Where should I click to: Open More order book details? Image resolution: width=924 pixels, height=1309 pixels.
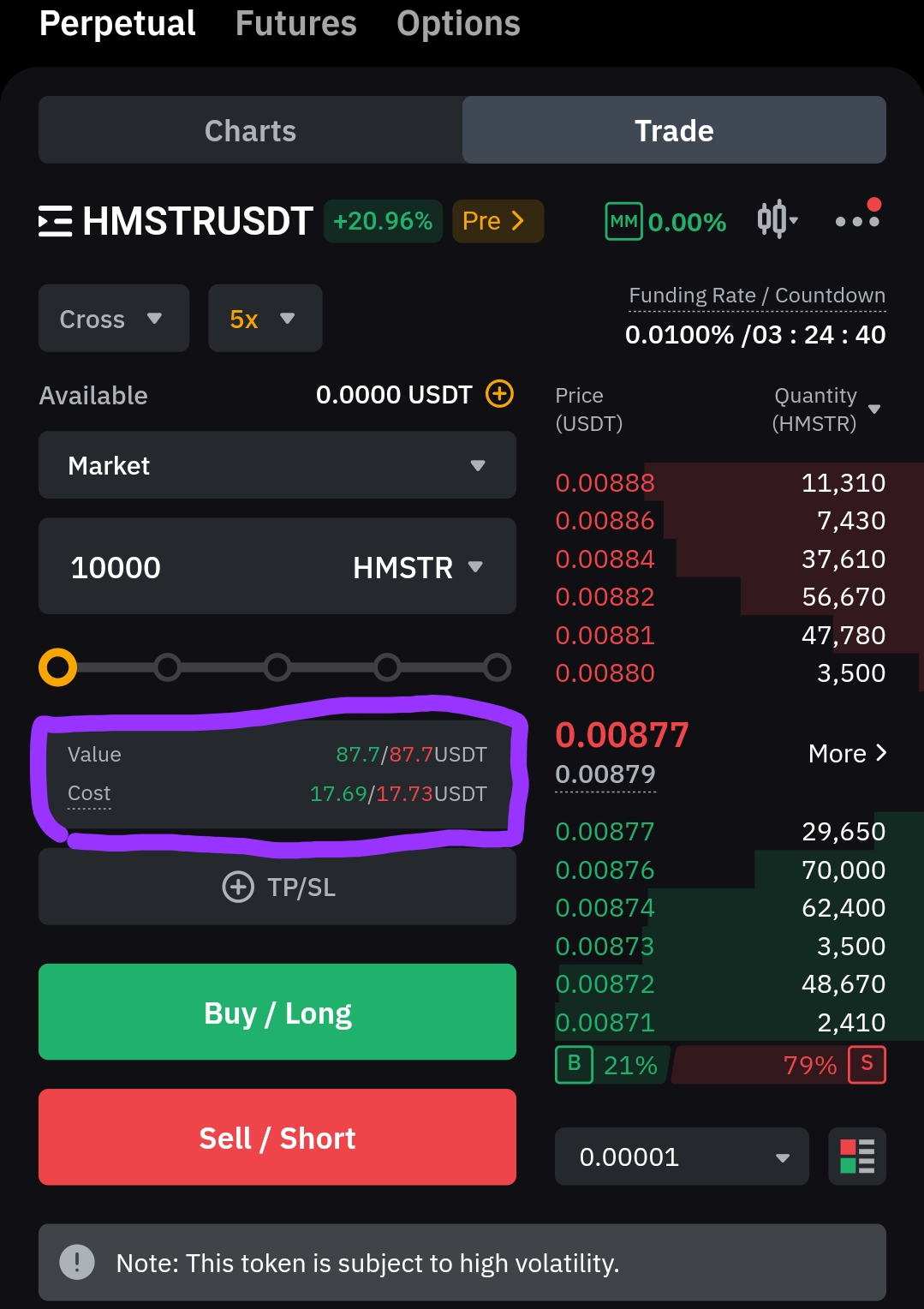(x=847, y=753)
